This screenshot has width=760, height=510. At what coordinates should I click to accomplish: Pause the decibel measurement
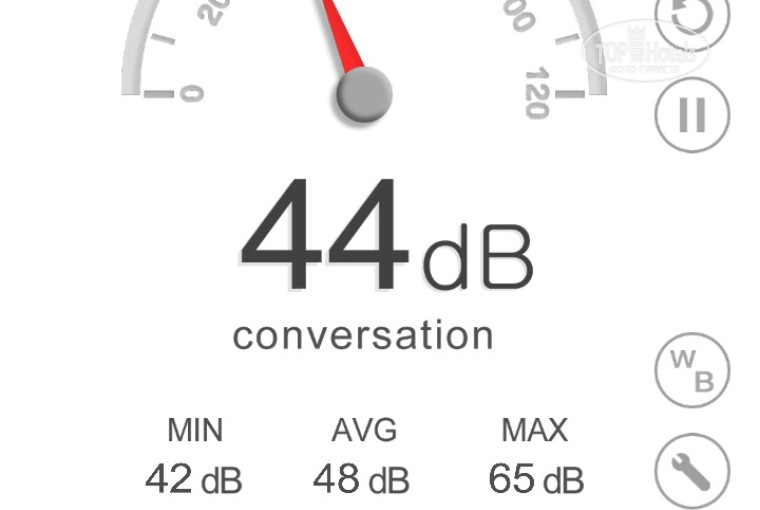click(x=692, y=115)
